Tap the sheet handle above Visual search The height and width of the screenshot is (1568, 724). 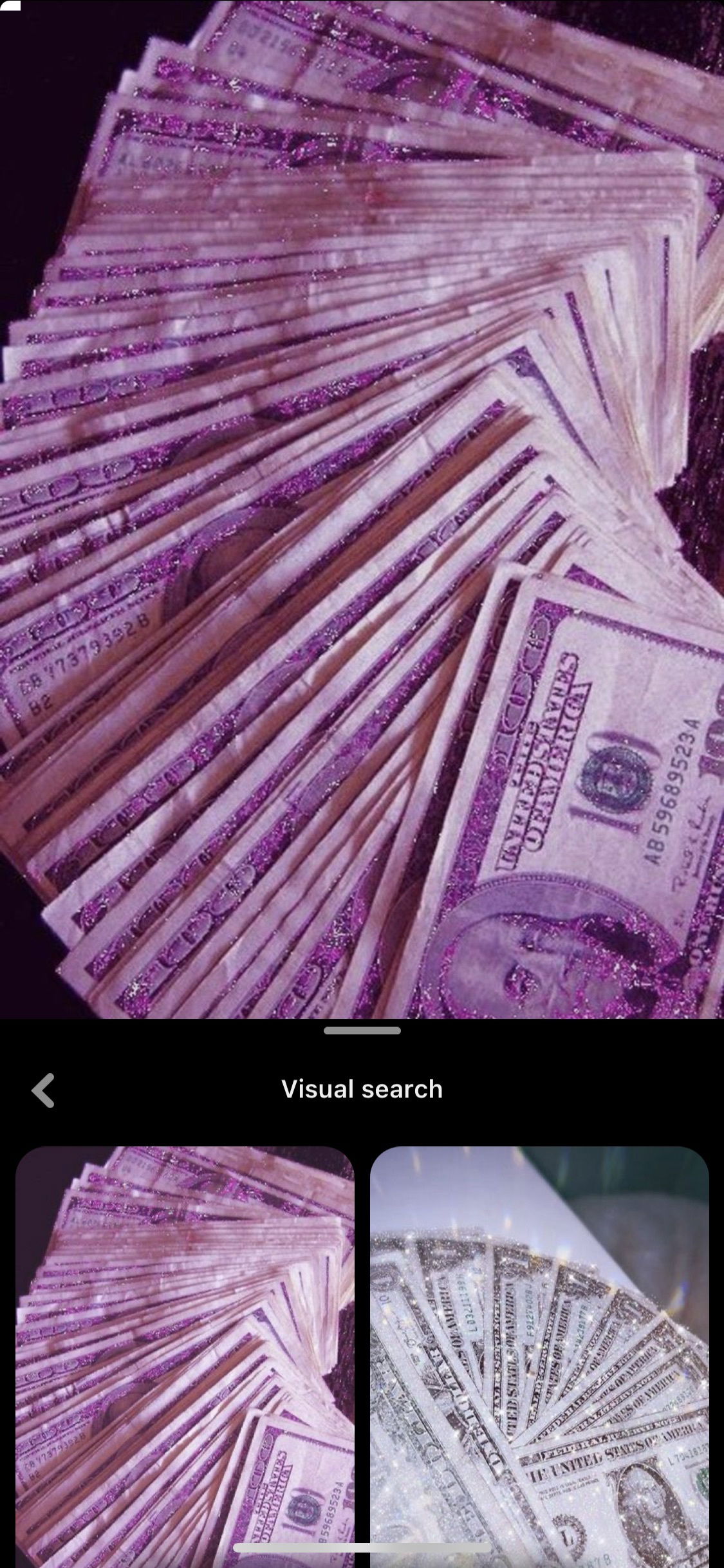[362, 1031]
